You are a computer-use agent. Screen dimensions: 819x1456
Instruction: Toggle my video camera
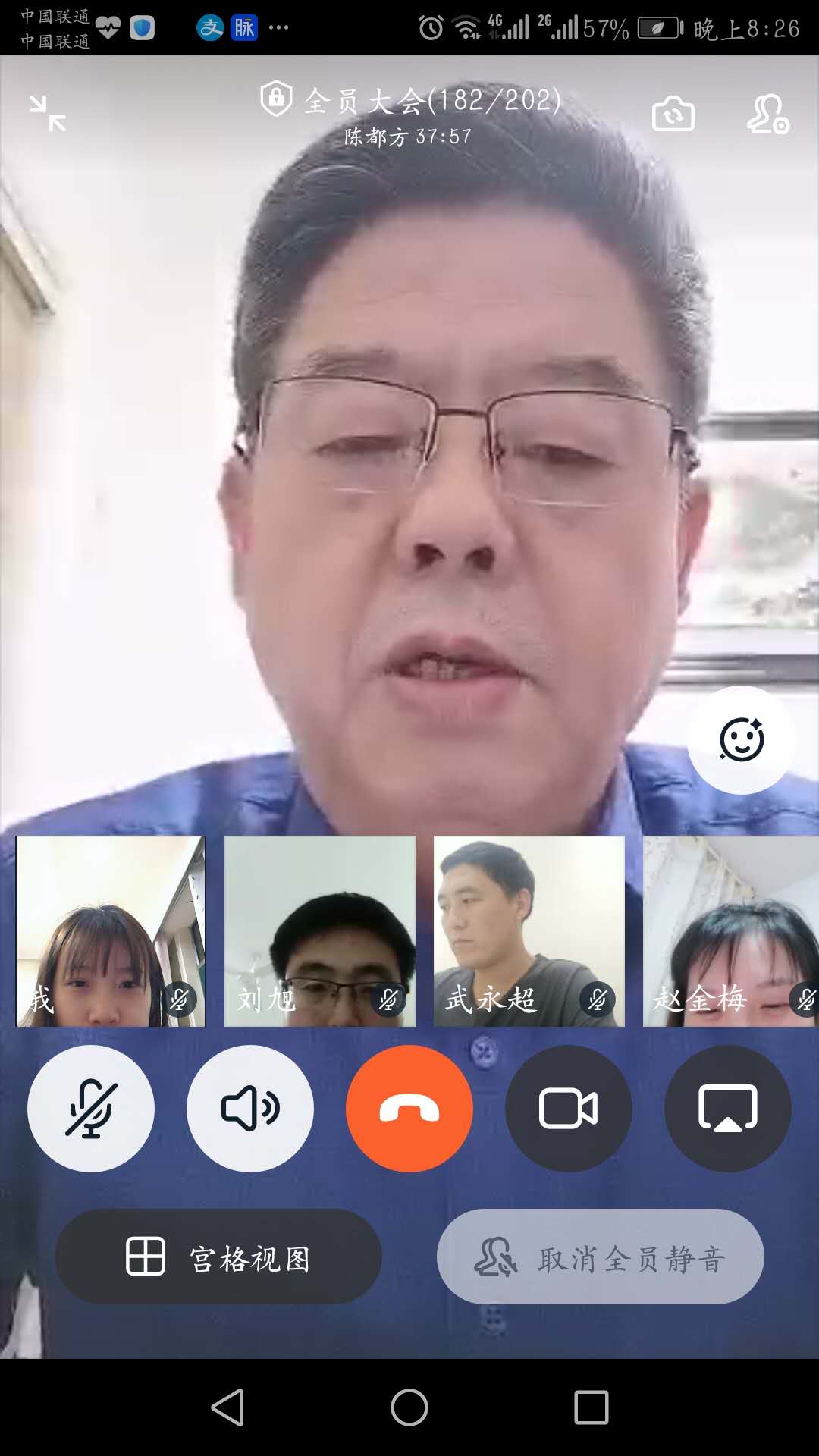(569, 1108)
